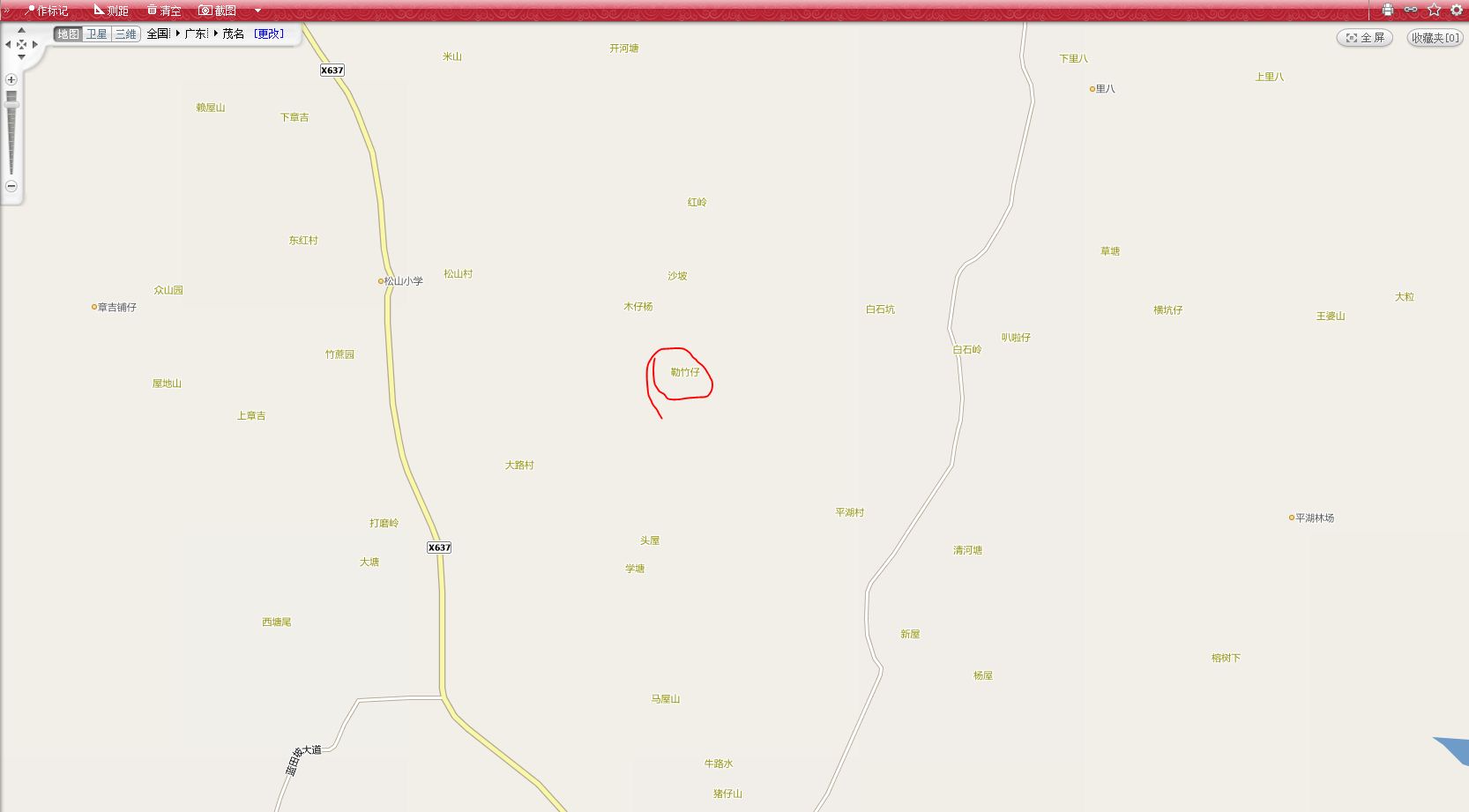Image resolution: width=1469 pixels, height=812 pixels.
Task: Add map to favorites with star icon
Action: pos(1434,10)
